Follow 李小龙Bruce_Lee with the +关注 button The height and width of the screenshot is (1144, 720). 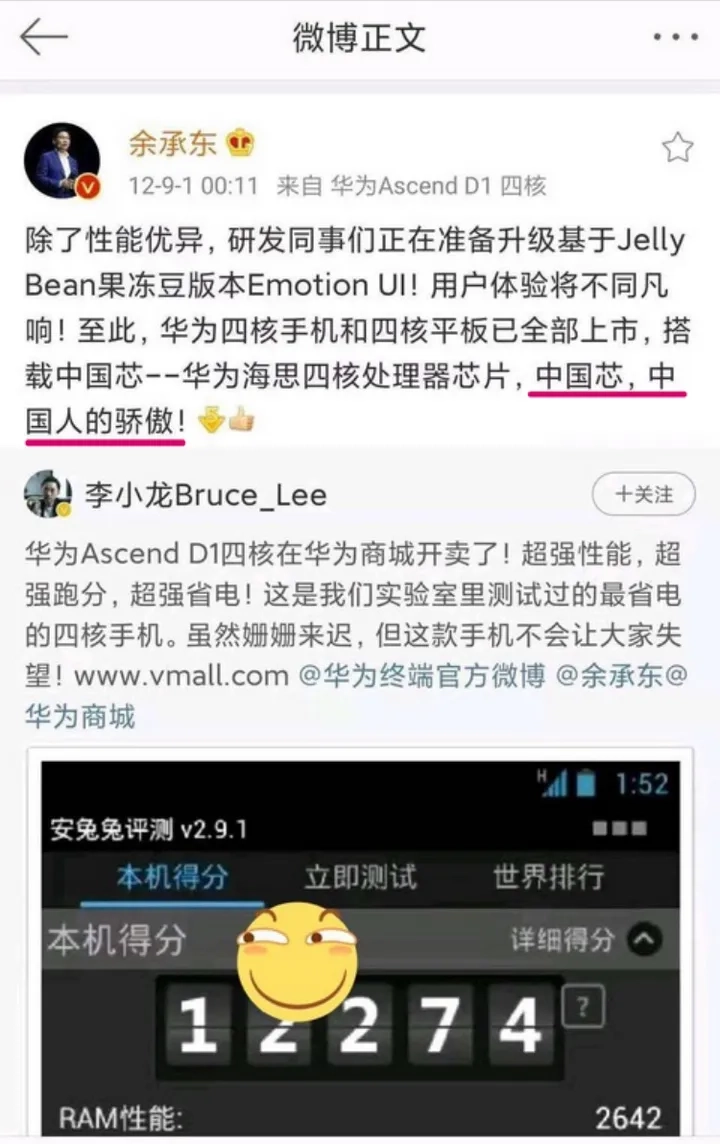coord(643,494)
